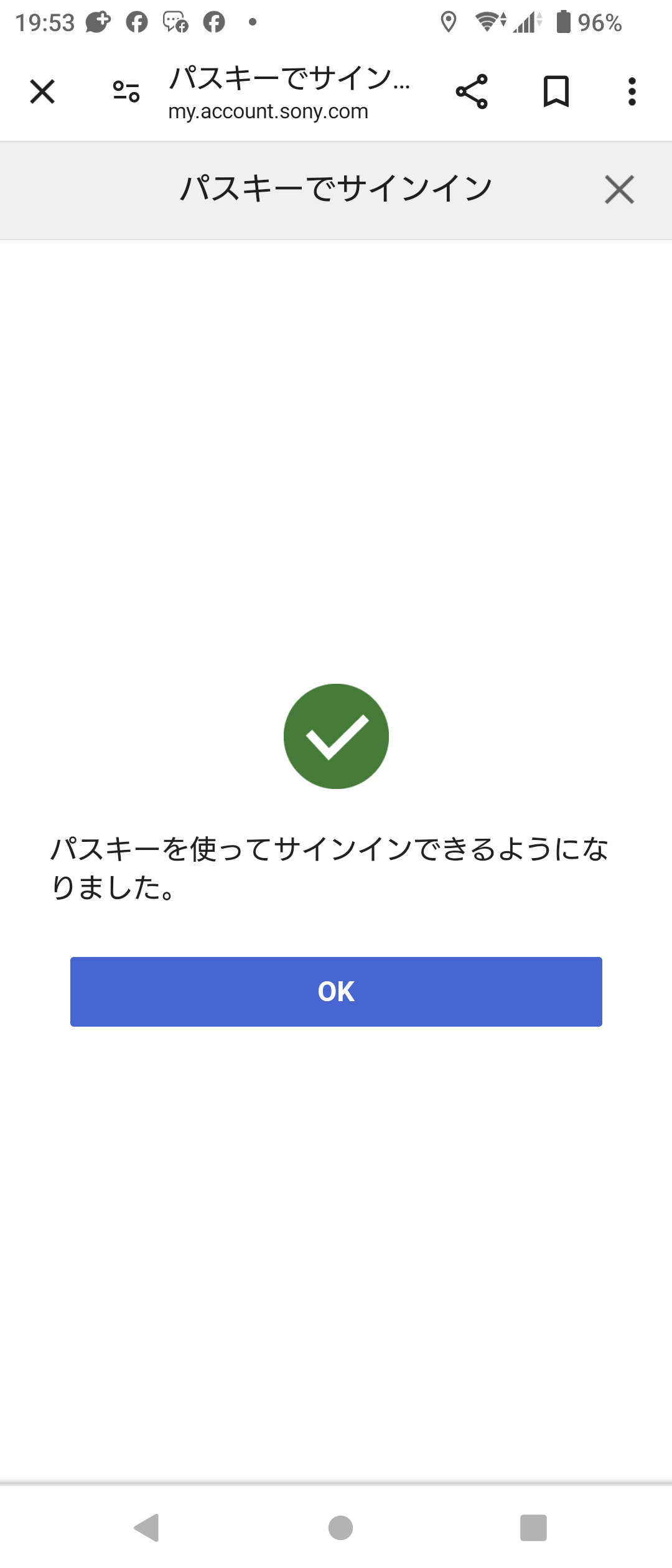Bookmark the current page
This screenshot has width=672, height=1568.
coord(556,92)
